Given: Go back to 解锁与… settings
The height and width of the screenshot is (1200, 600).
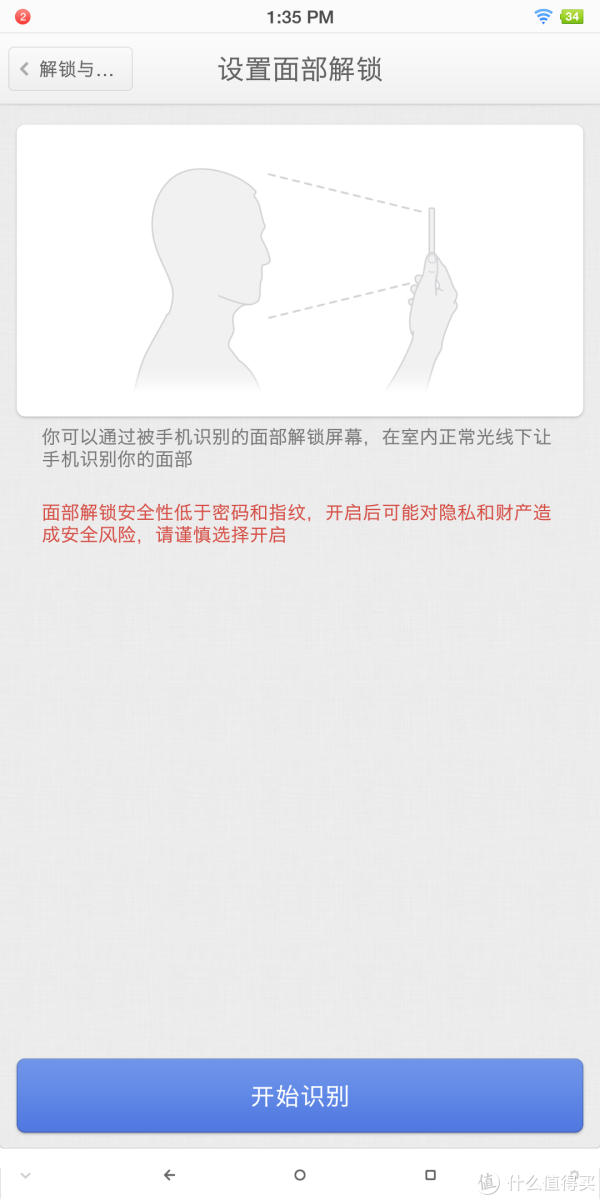Looking at the screenshot, I should [x=70, y=69].
